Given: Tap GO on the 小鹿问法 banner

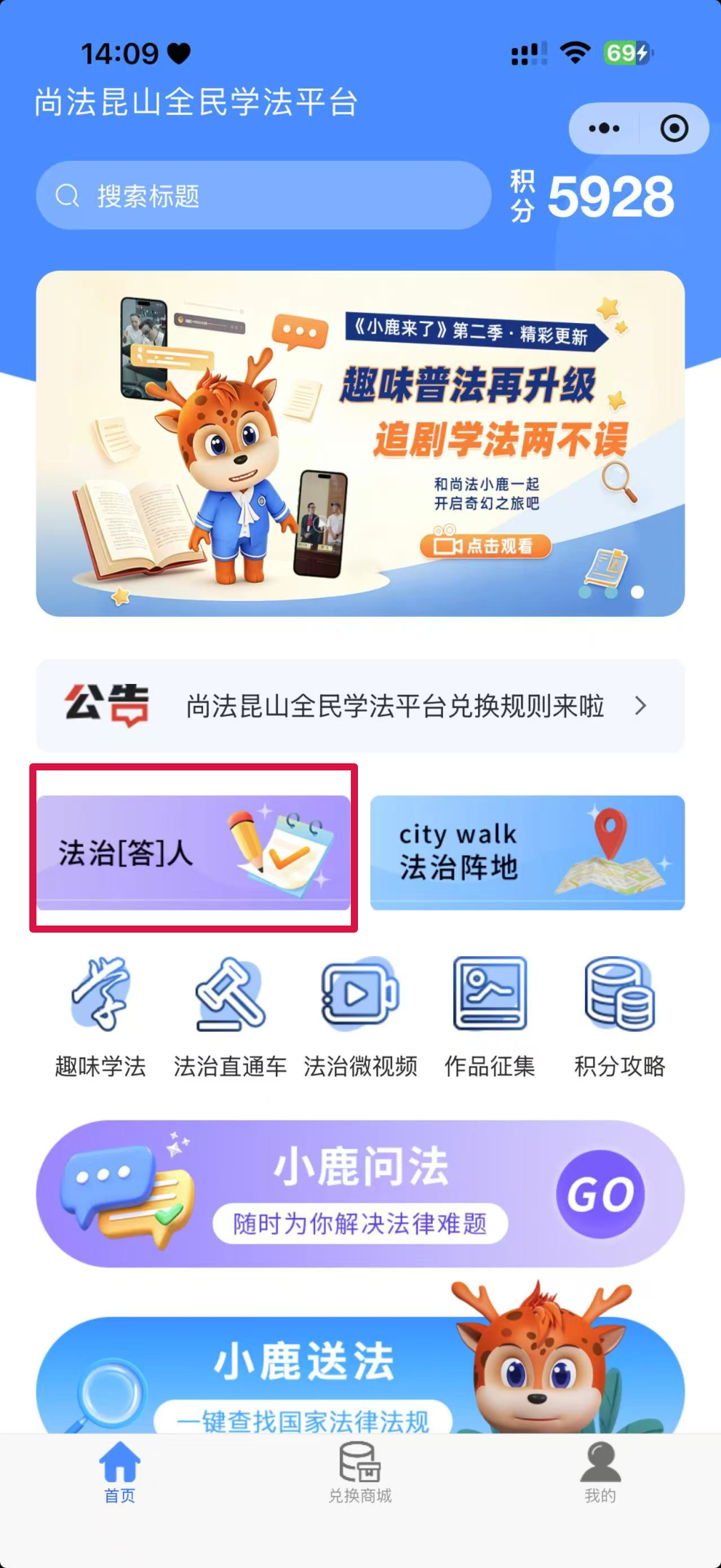Looking at the screenshot, I should [600, 1194].
